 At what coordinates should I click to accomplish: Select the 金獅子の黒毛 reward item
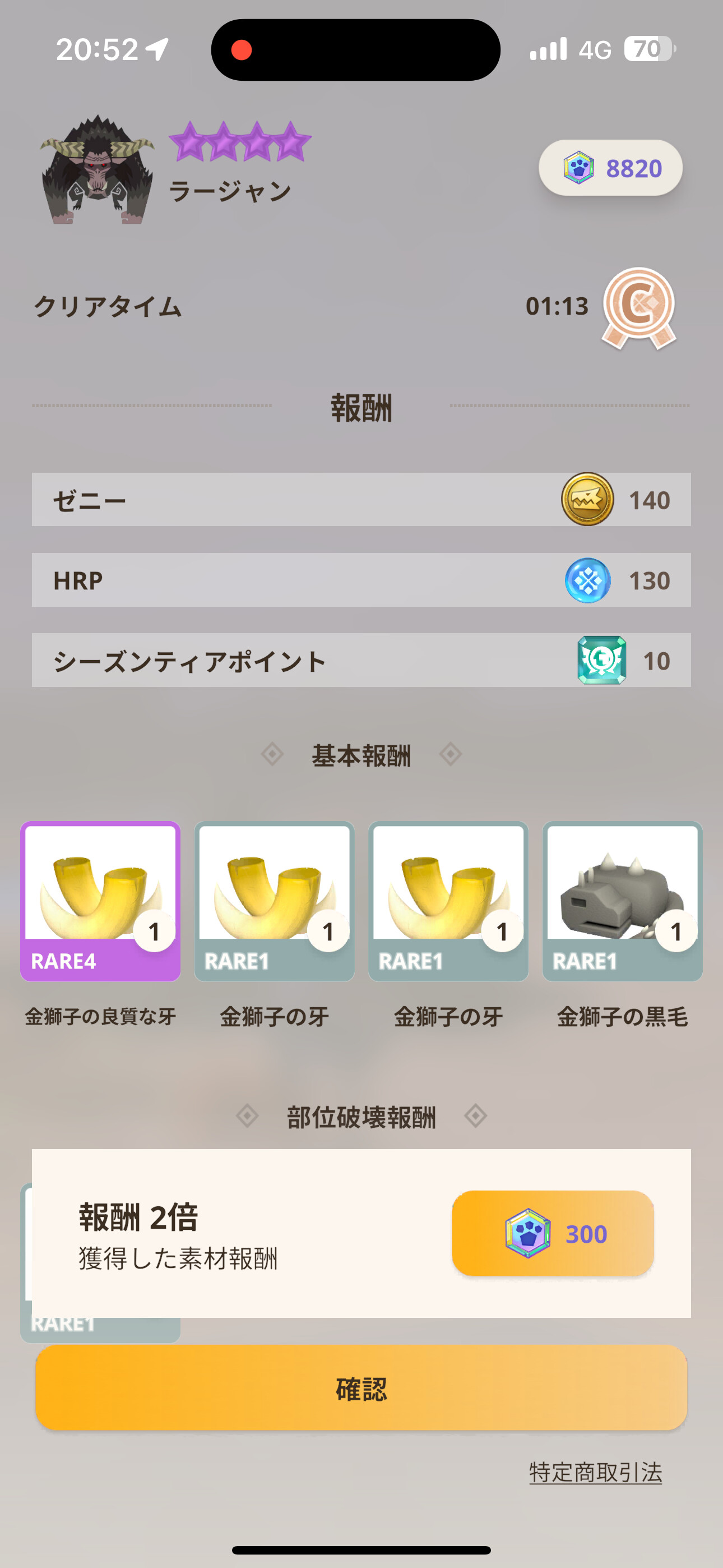[x=623, y=901]
